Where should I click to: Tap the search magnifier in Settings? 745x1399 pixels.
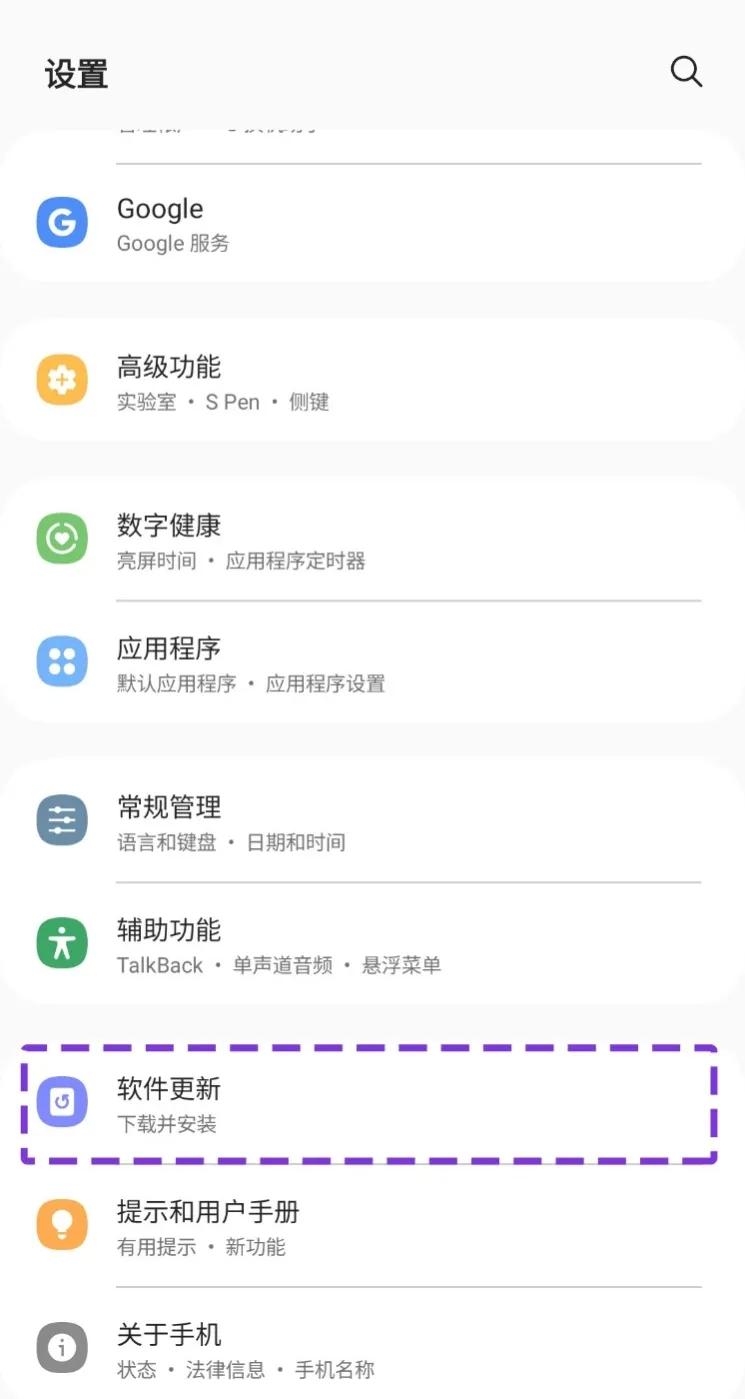click(x=686, y=71)
